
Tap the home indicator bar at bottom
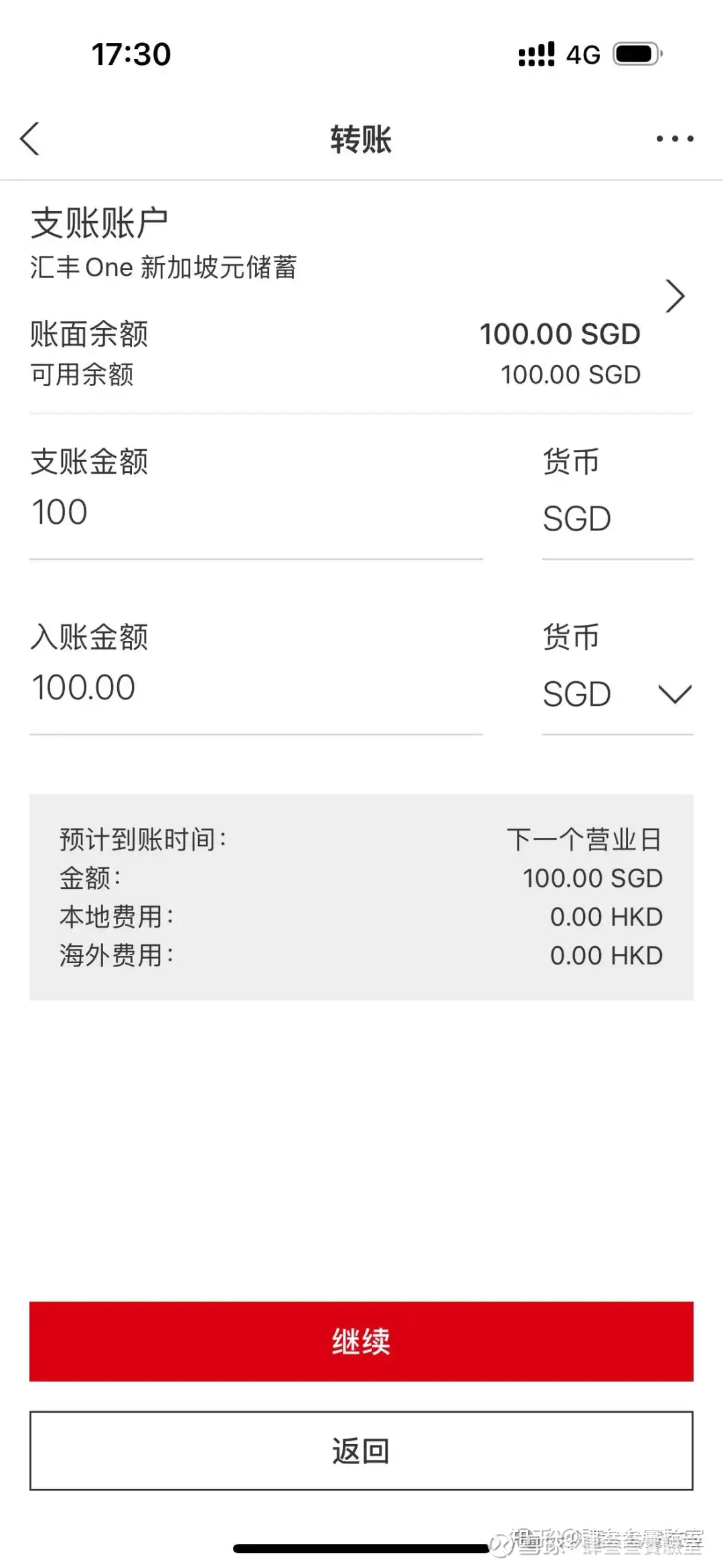coord(361,1543)
